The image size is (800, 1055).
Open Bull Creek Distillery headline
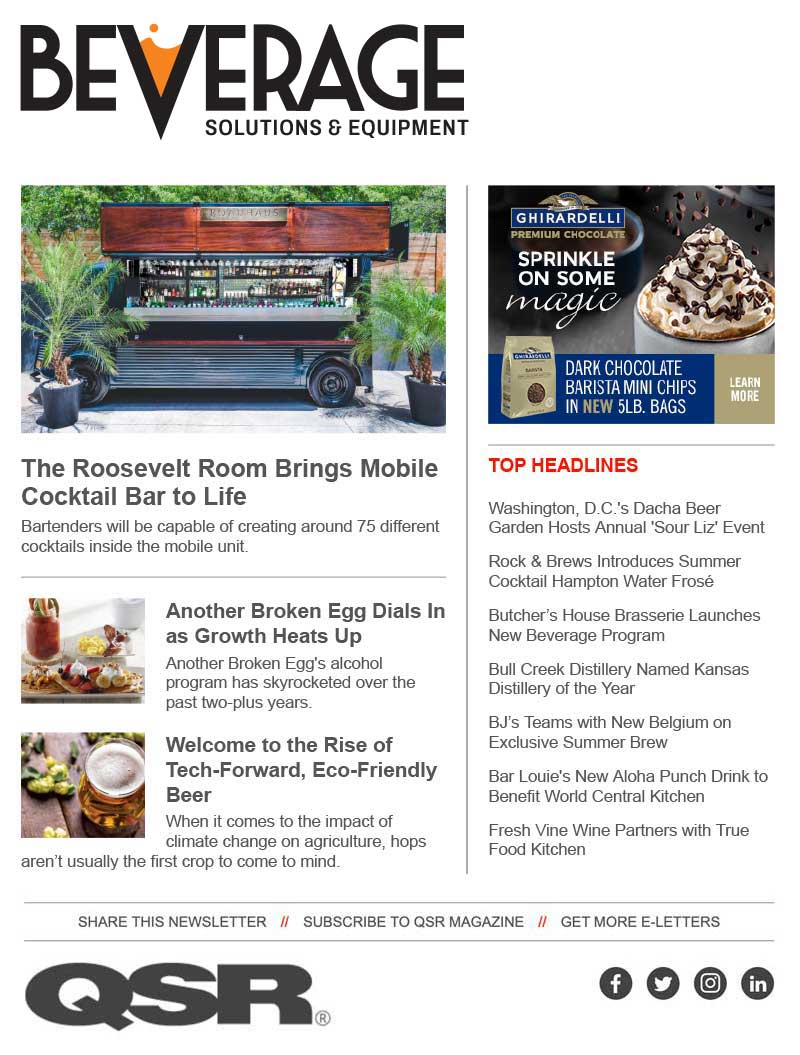click(618, 679)
